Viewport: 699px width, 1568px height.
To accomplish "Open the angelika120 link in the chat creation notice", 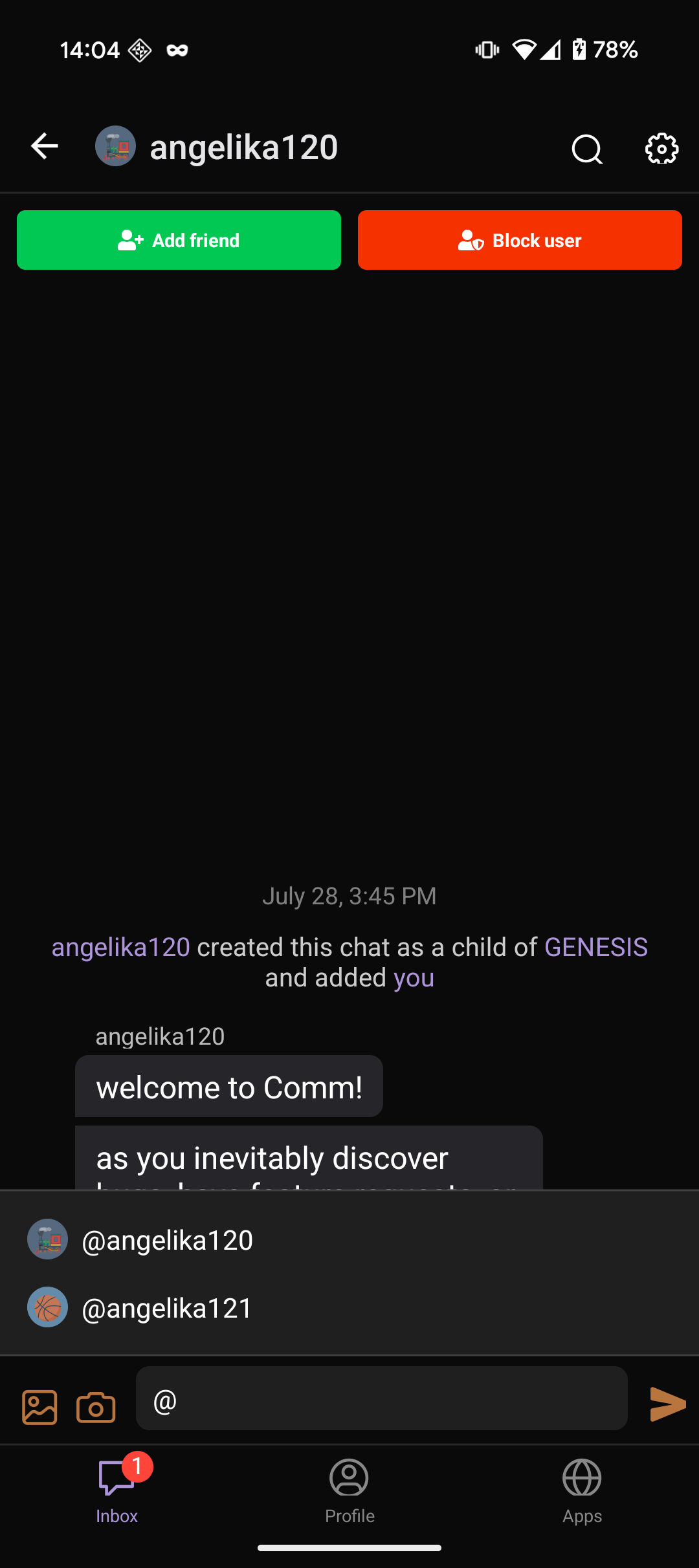I will (x=121, y=947).
